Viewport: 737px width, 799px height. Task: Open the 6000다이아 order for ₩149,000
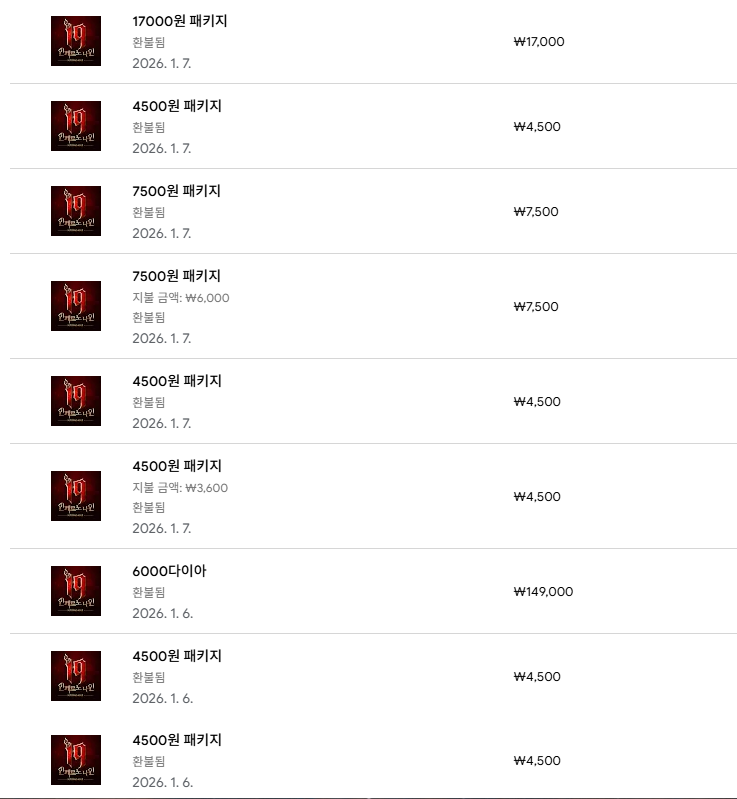click(170, 571)
